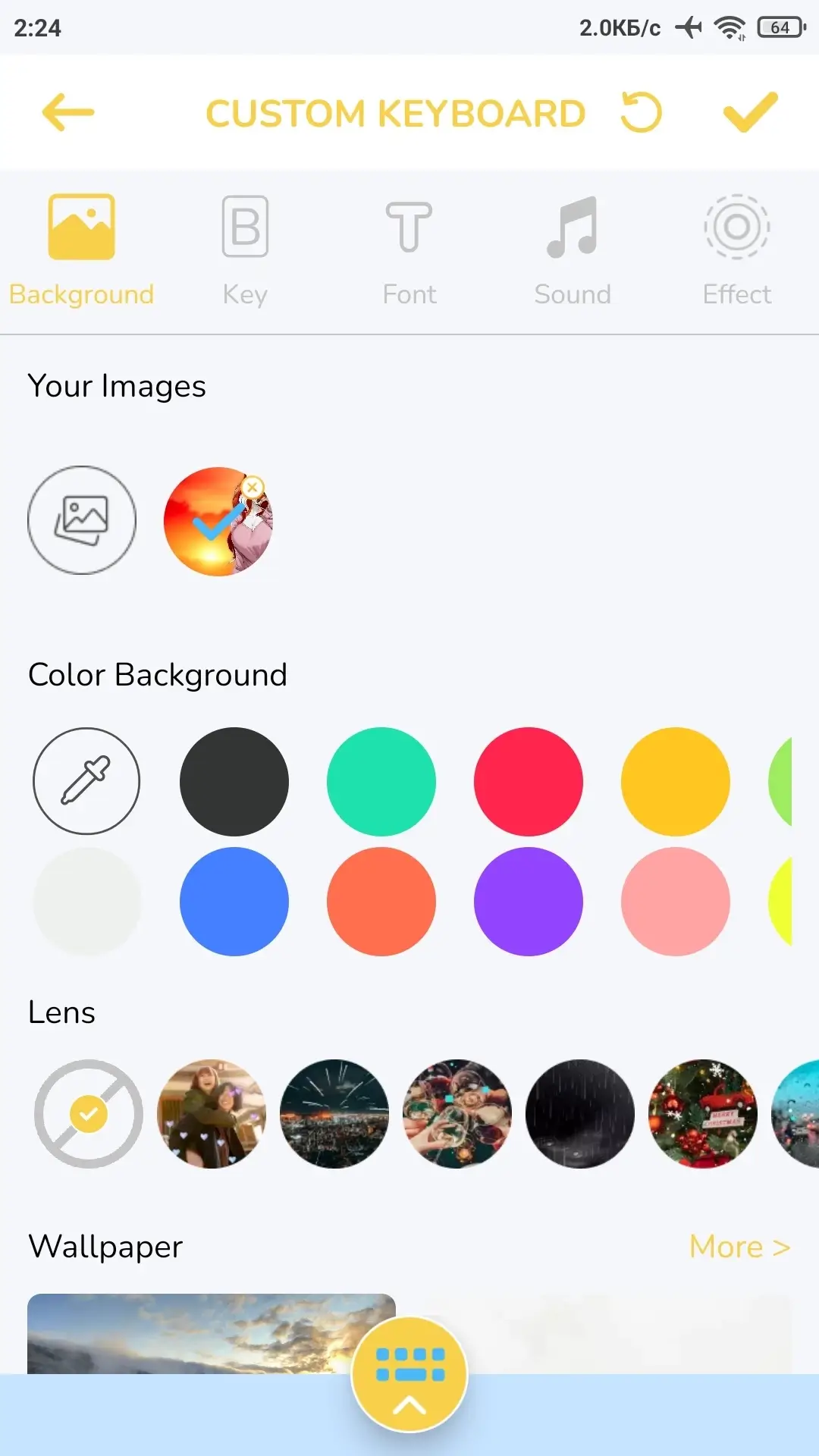Choose the purple color background
This screenshot has height=1456, width=819.
click(x=529, y=902)
